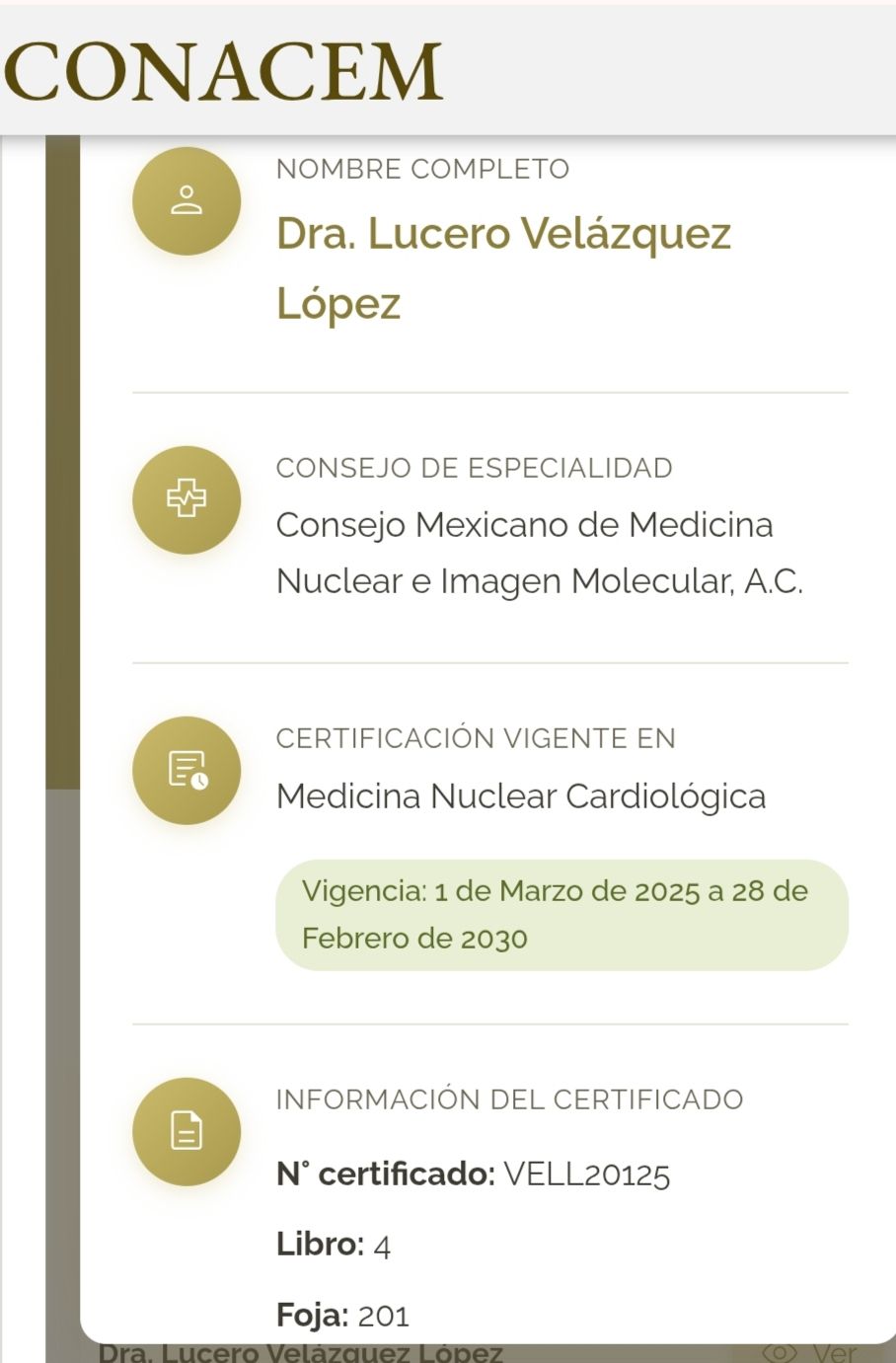Tap the Ver eye button for Dra. Lucero

point(809,1351)
